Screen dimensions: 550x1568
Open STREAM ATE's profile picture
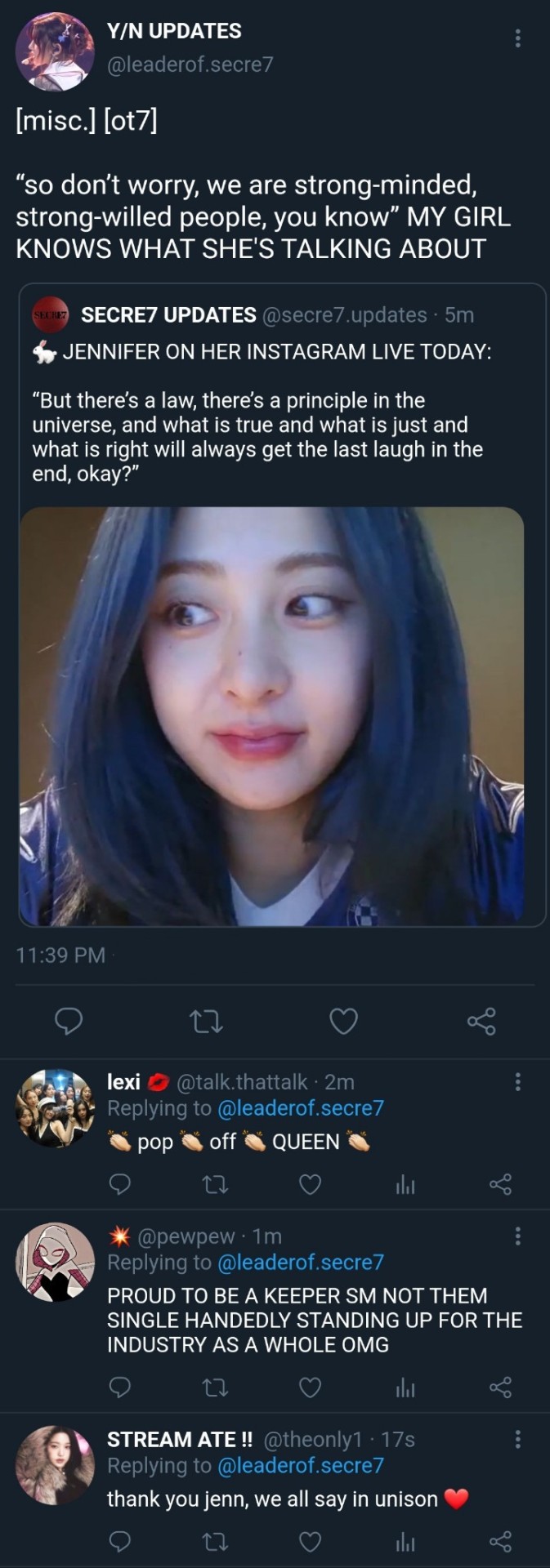click(x=55, y=1466)
